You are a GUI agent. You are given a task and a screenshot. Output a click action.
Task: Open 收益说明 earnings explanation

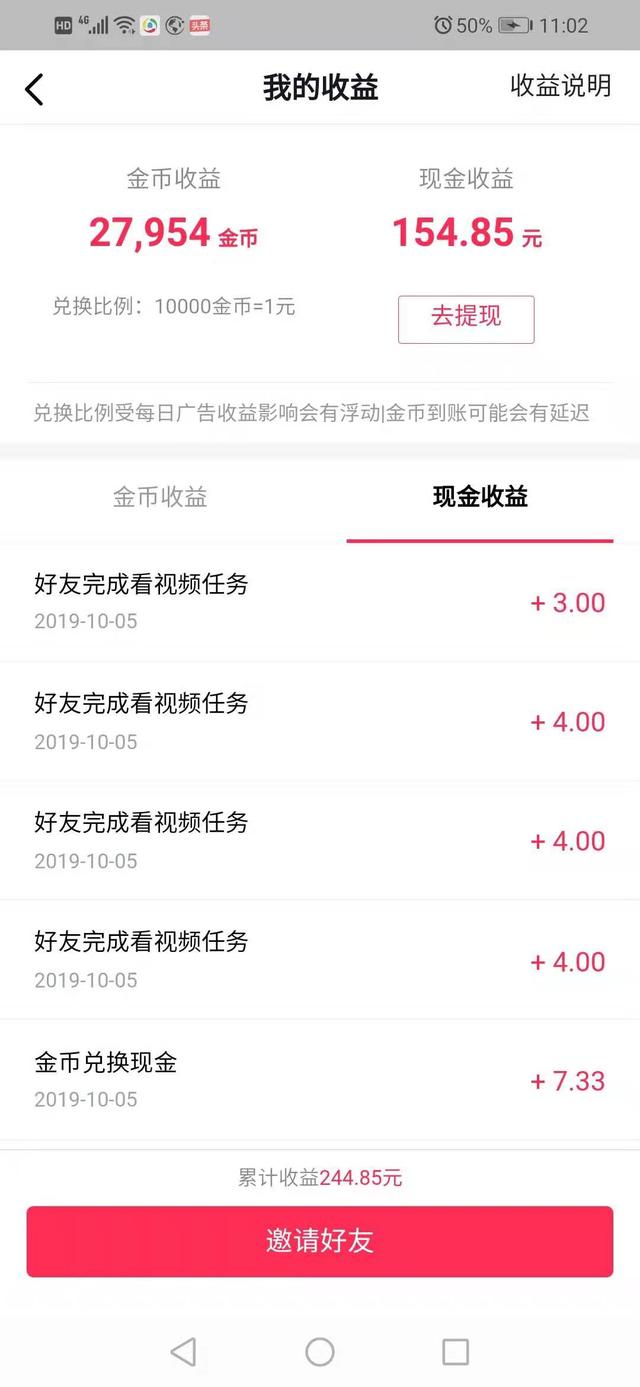(560, 86)
